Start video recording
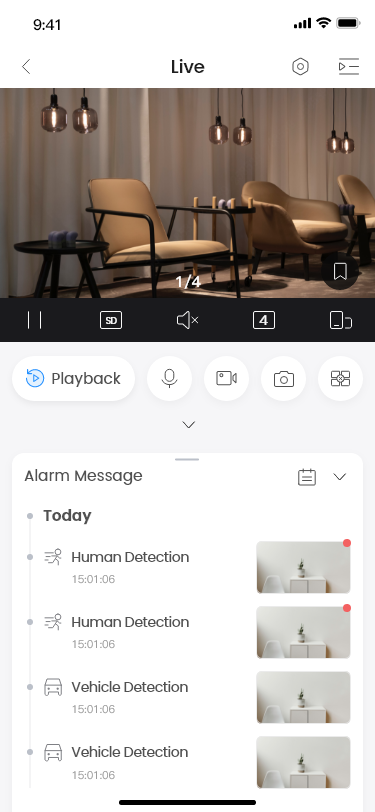This screenshot has height=812, width=375. pos(226,379)
